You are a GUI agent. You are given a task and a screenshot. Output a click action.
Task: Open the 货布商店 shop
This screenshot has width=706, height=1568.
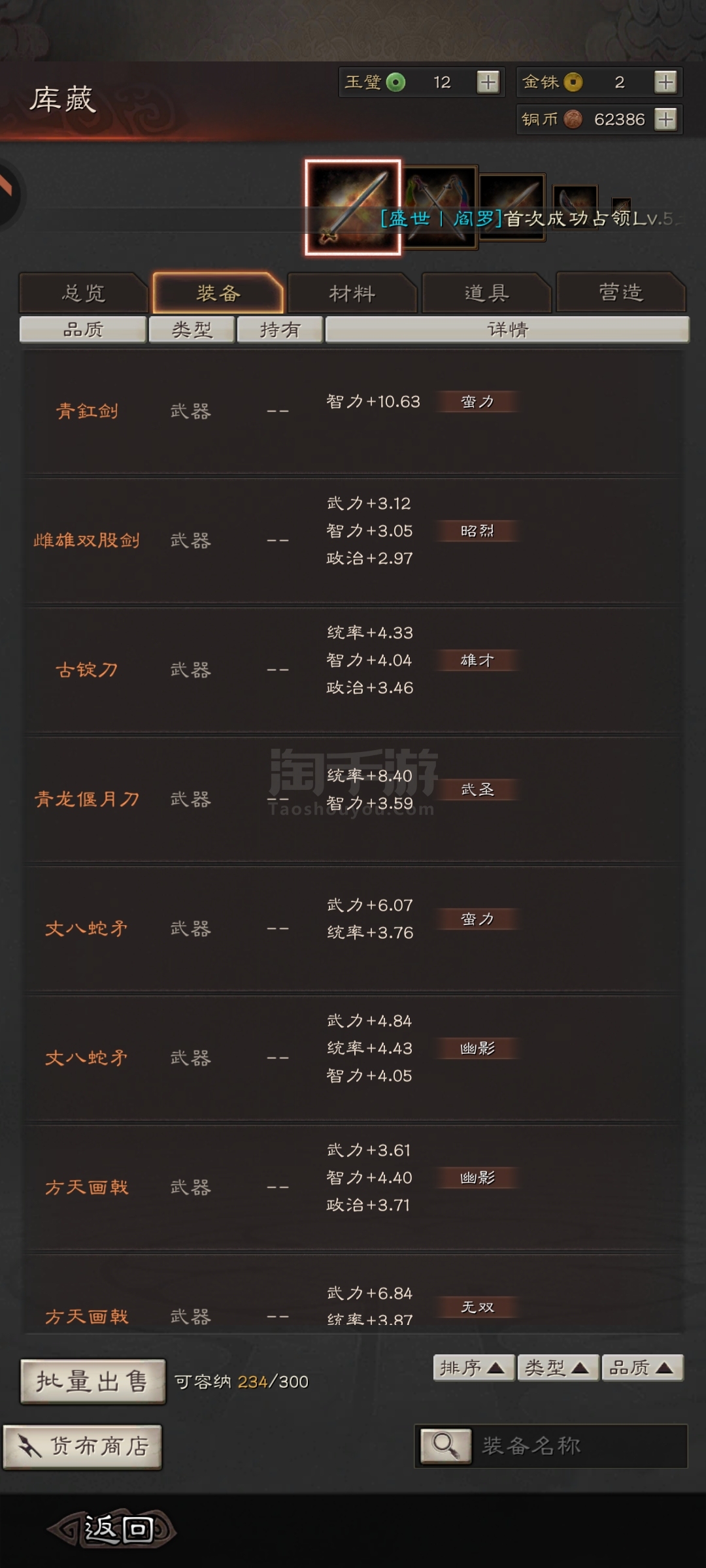(x=82, y=1446)
